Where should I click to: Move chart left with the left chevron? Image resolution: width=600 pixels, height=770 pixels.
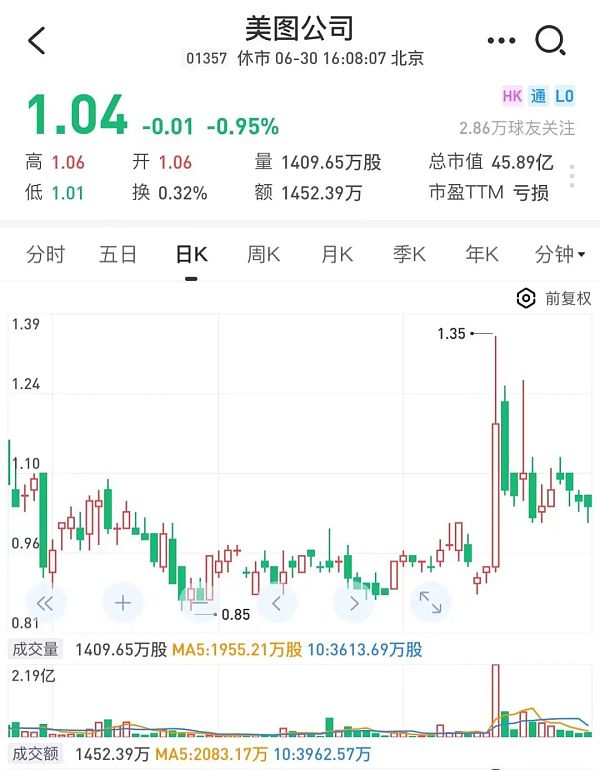point(277,603)
